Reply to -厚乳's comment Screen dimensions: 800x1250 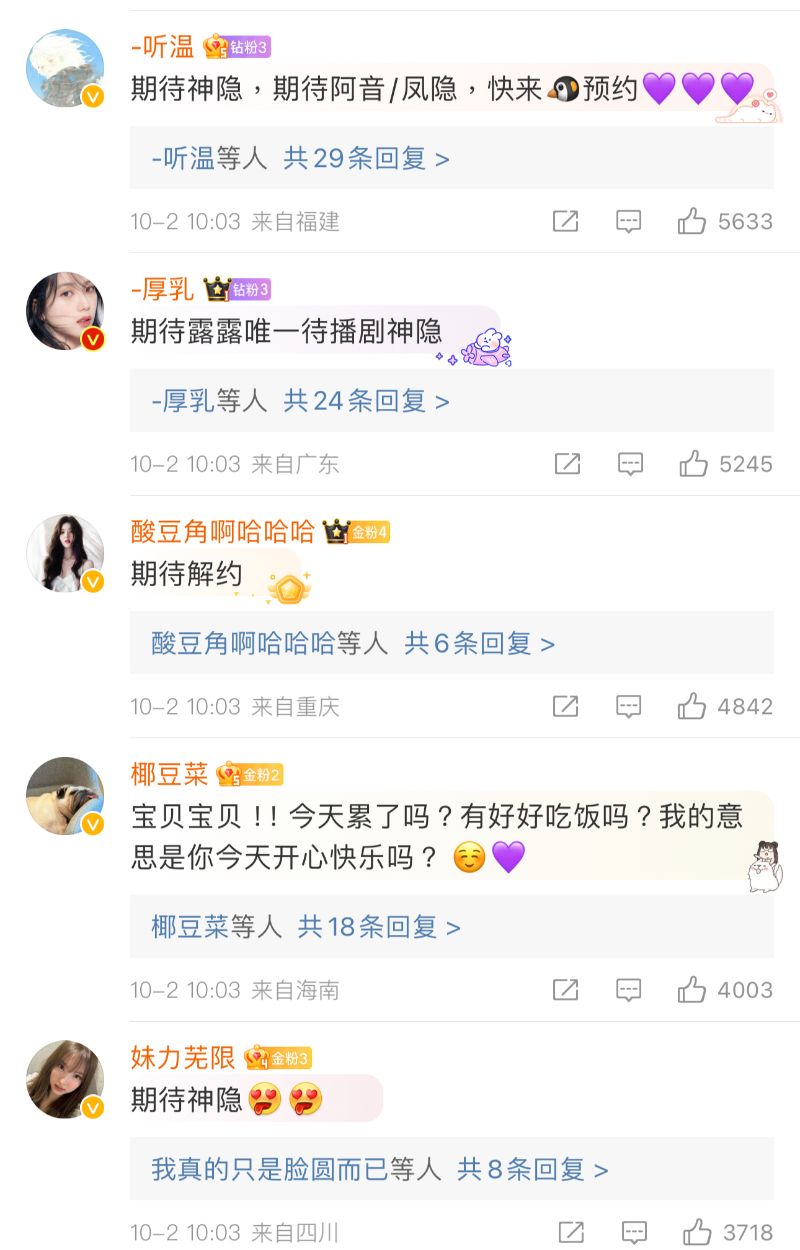point(629,463)
